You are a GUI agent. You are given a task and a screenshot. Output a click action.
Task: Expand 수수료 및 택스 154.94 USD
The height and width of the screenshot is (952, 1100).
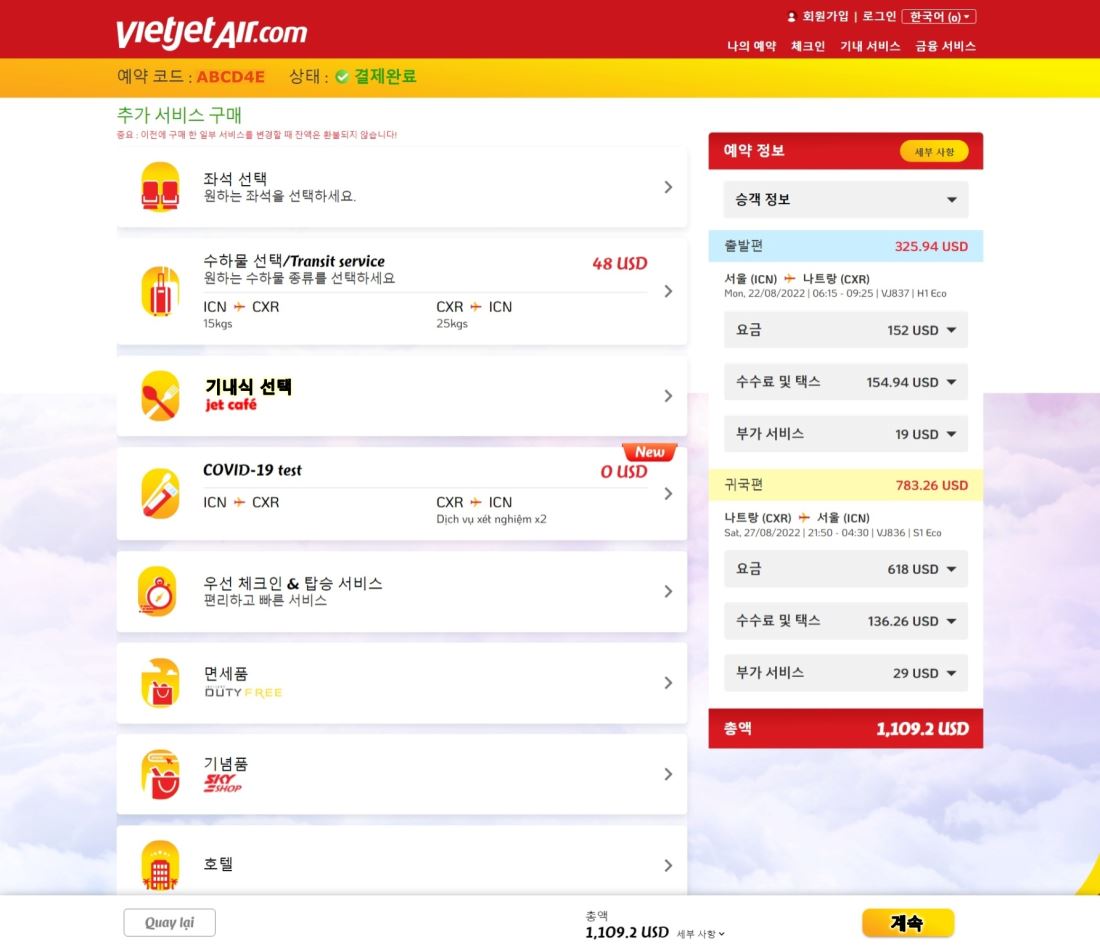click(845, 382)
